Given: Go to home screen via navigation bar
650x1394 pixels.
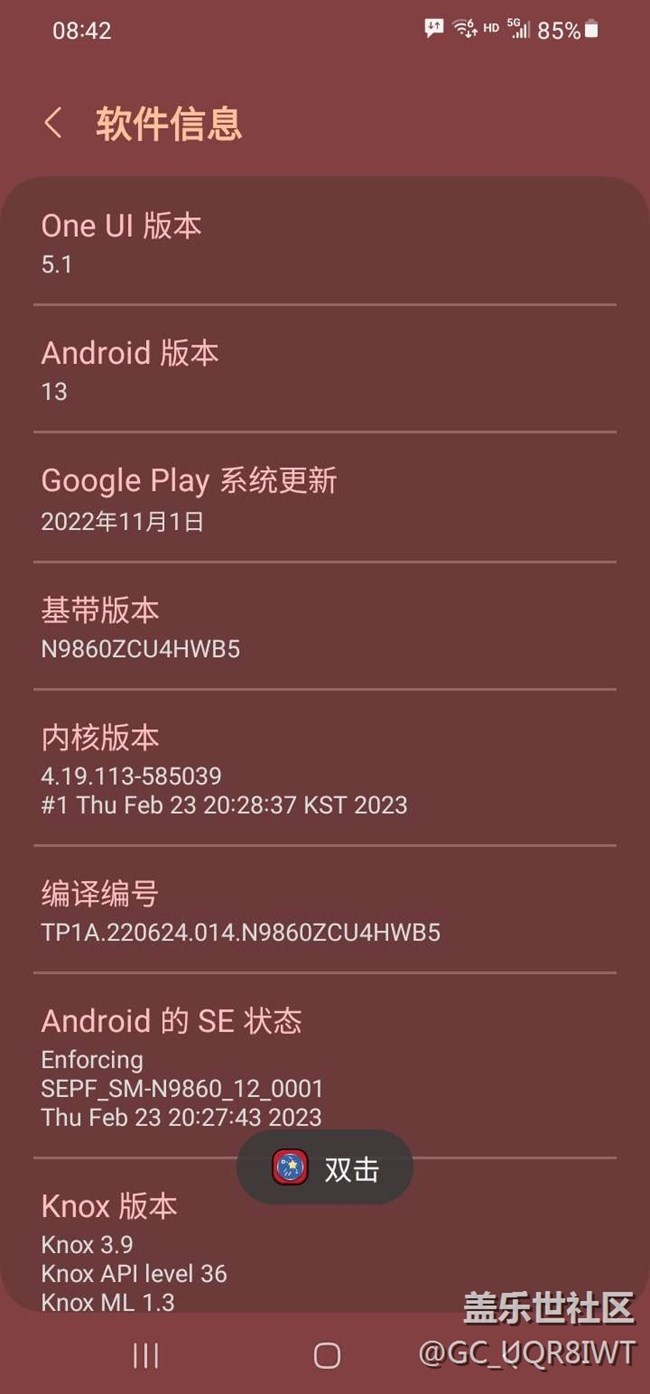Looking at the screenshot, I should pos(327,1355).
